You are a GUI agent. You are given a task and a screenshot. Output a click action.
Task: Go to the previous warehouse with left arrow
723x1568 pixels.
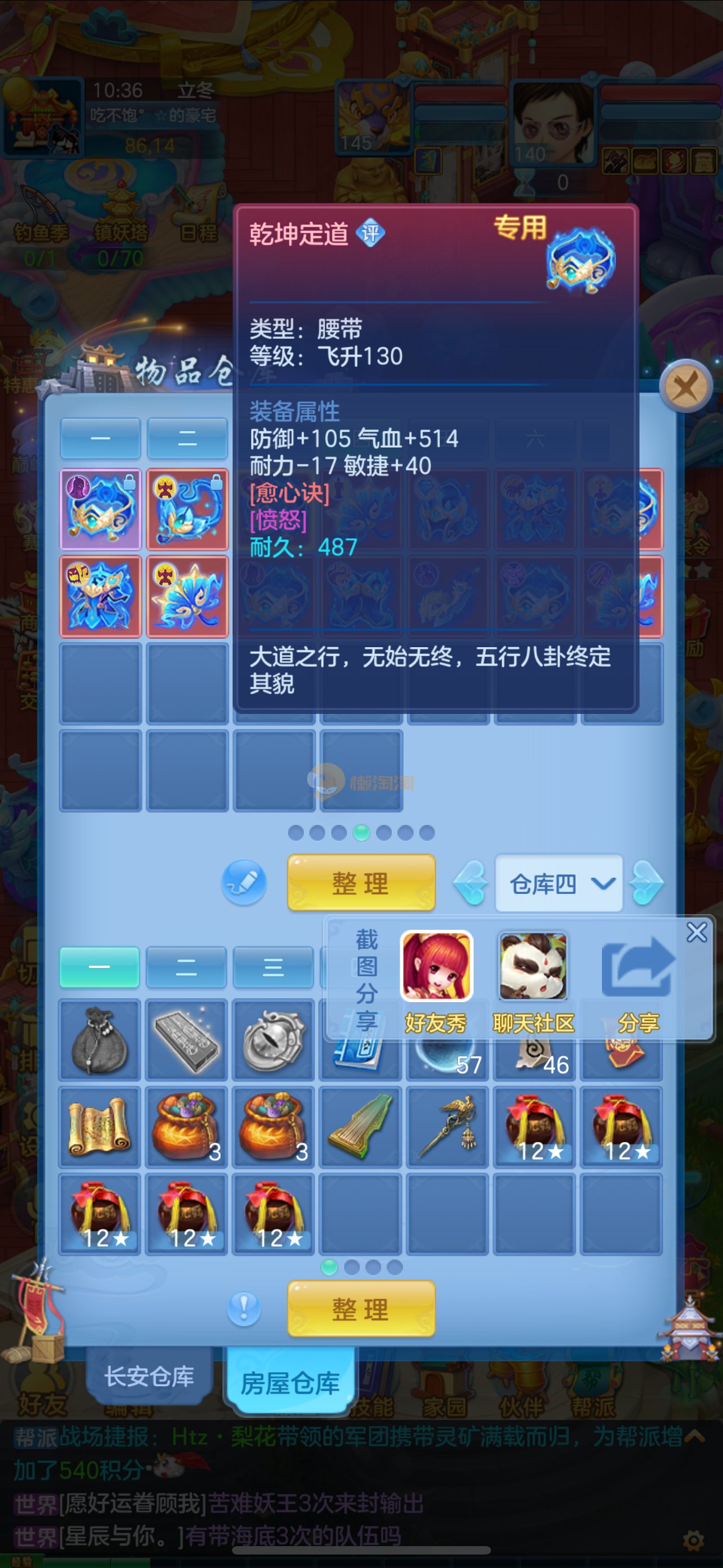pyautogui.click(x=471, y=883)
